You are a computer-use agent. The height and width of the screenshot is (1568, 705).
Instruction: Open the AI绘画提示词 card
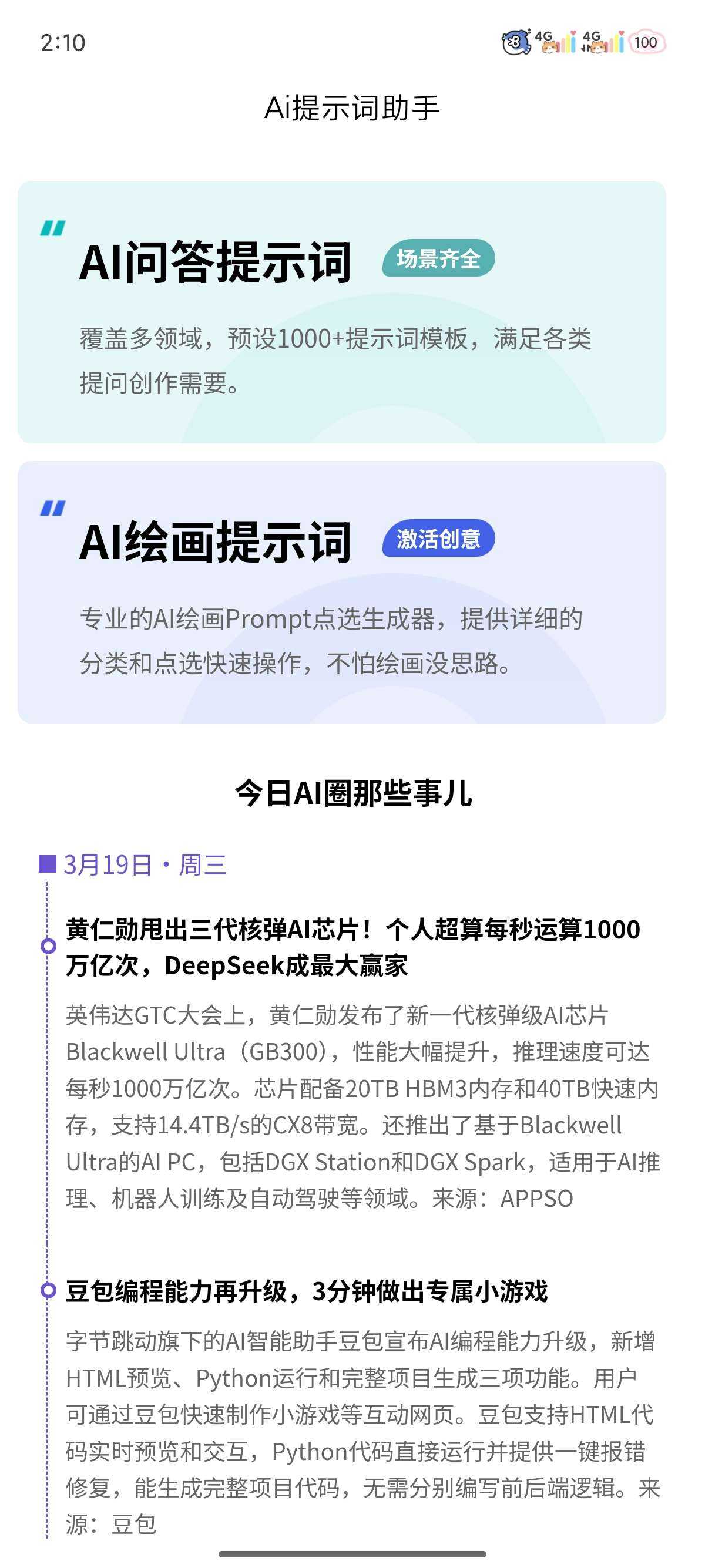click(341, 591)
